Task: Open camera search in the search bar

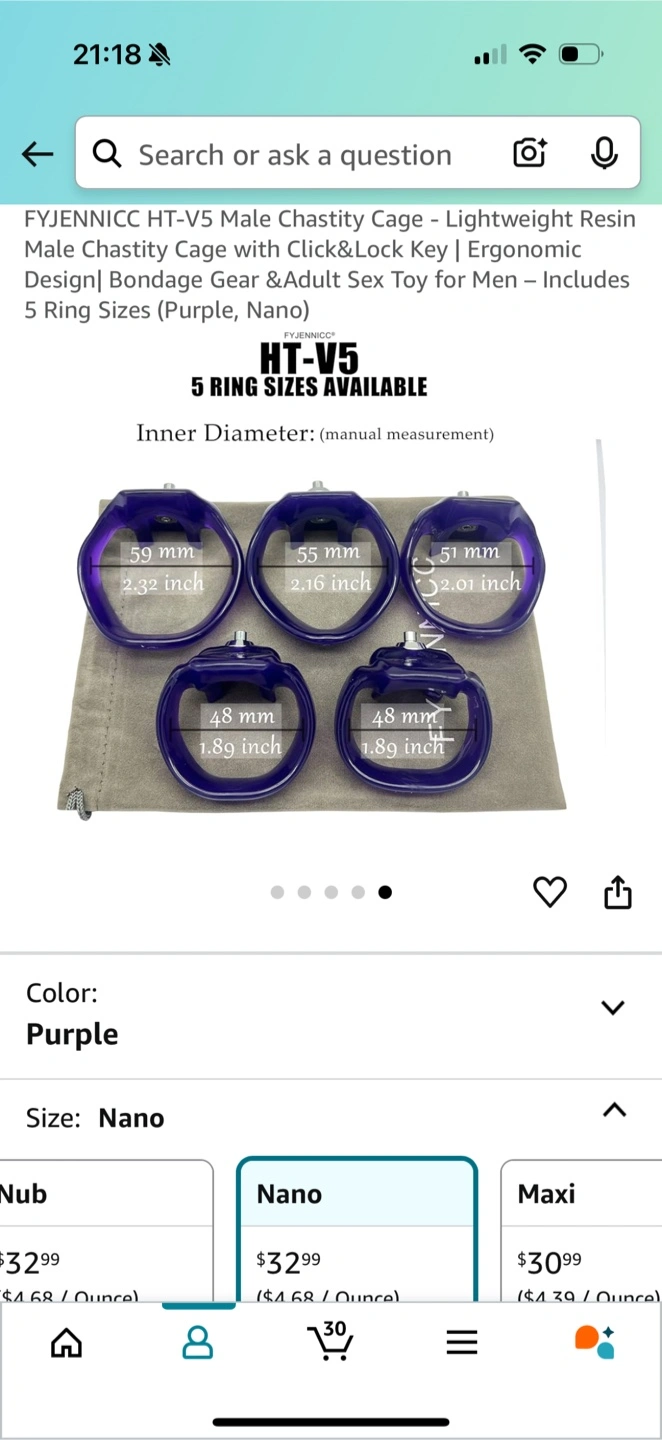Action: point(530,153)
